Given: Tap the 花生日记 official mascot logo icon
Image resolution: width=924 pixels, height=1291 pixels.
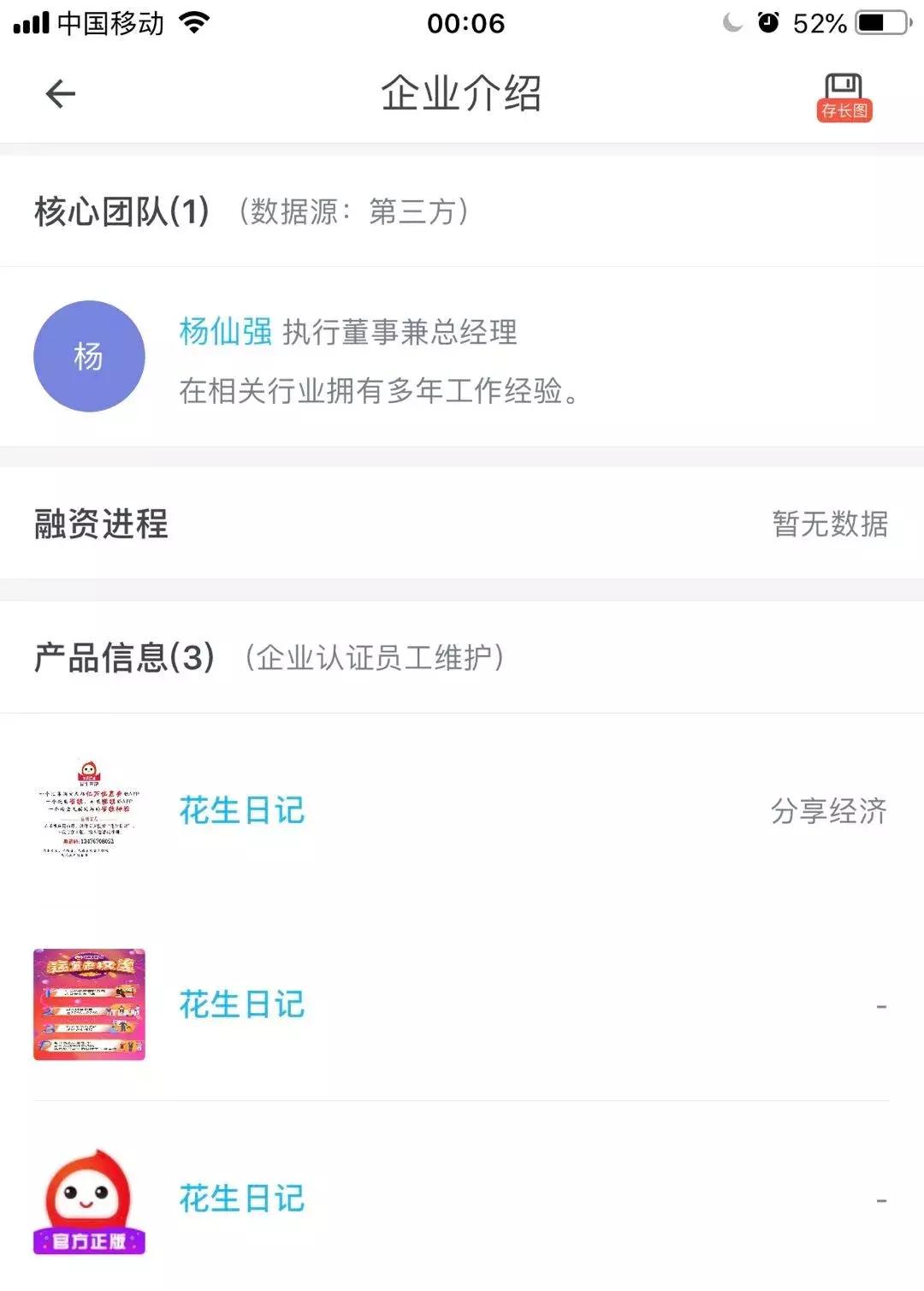Looking at the screenshot, I should [89, 1197].
